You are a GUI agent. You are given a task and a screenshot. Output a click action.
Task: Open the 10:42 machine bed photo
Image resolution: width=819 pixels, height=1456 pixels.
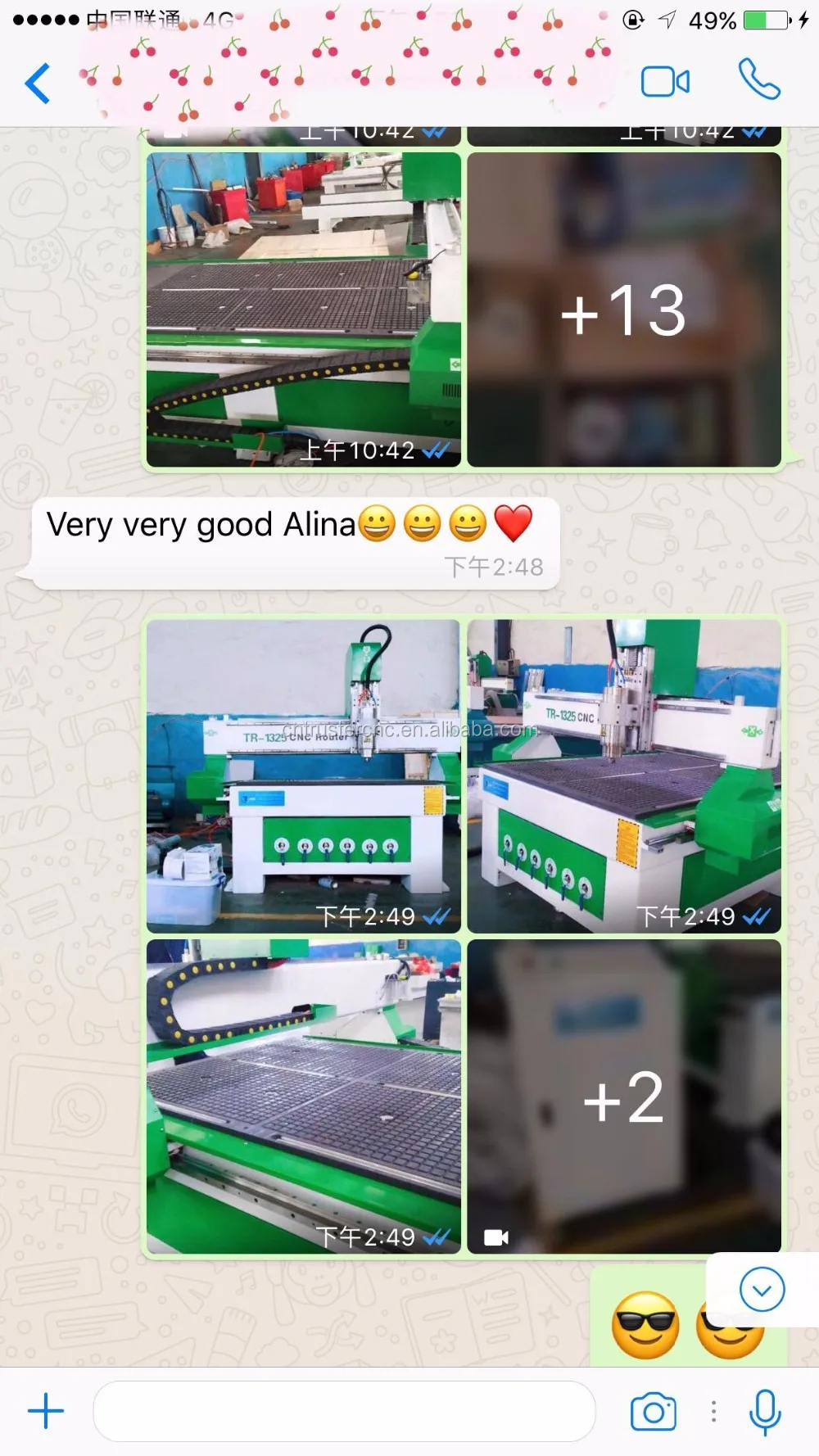(304, 310)
